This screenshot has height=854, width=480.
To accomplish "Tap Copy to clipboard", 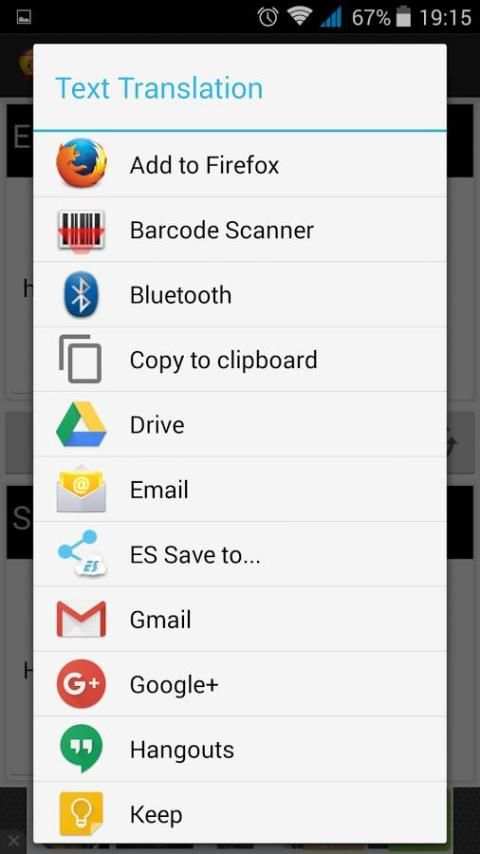I will [x=240, y=359].
